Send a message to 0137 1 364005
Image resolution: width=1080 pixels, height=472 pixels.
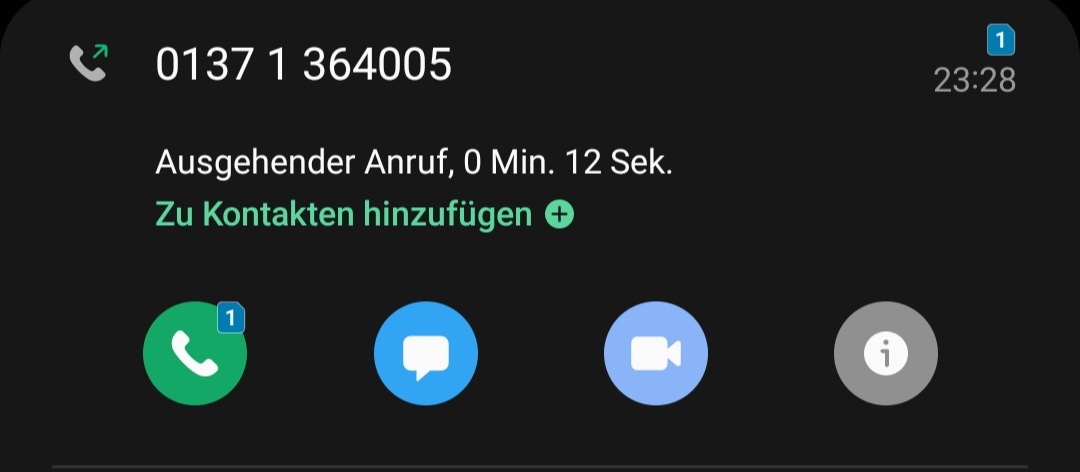click(x=425, y=353)
